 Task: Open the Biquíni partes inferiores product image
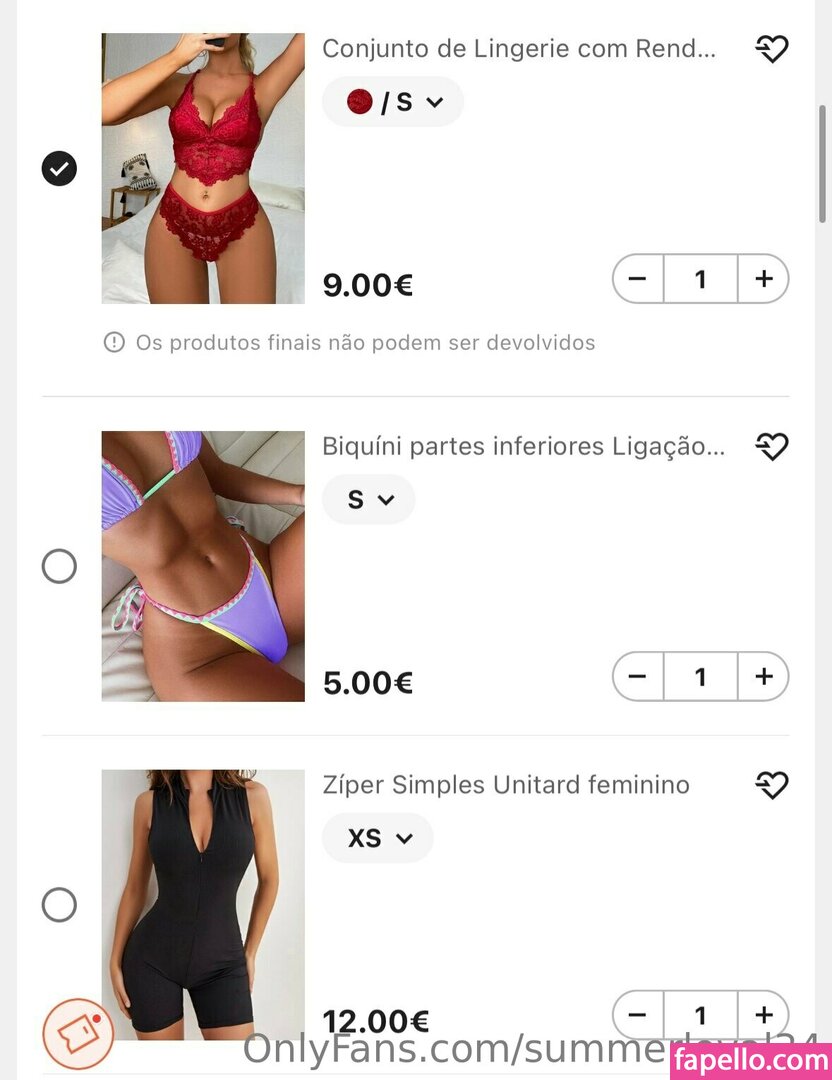pyautogui.click(x=203, y=566)
